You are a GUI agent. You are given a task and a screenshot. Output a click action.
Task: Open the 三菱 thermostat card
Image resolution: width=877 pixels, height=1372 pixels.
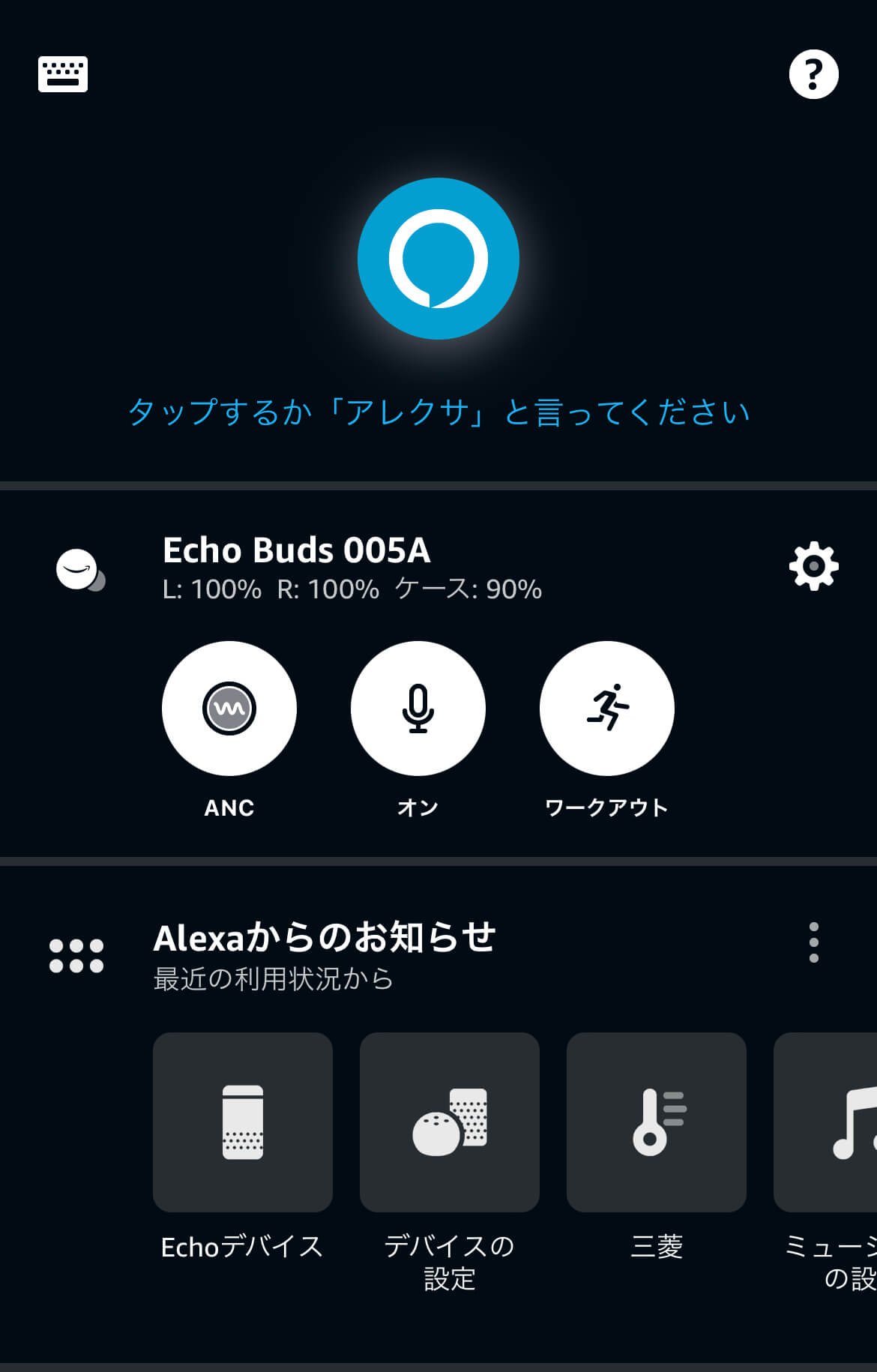pyautogui.click(x=656, y=1122)
